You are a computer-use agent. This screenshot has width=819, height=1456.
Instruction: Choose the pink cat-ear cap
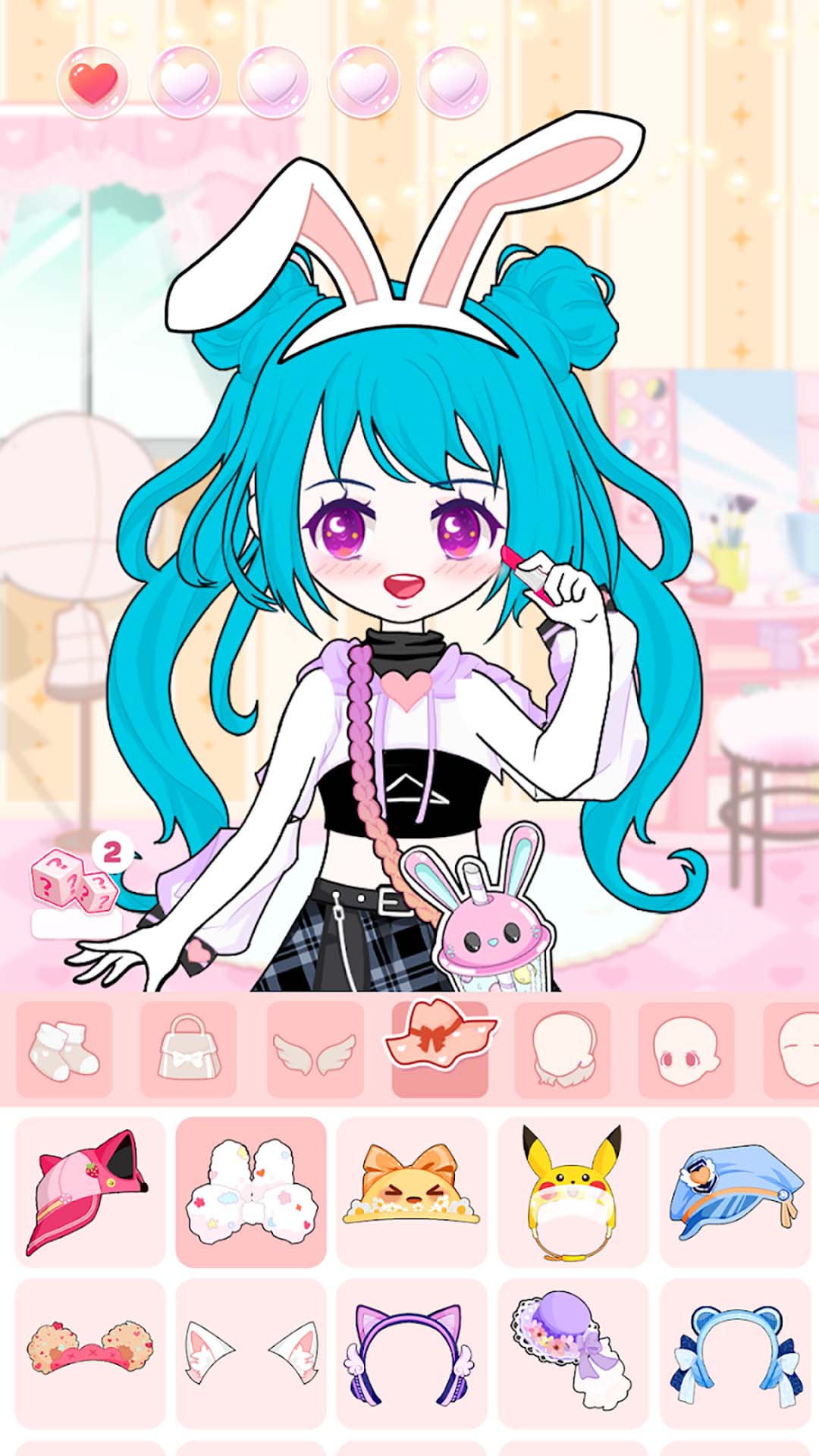pos(90,1192)
